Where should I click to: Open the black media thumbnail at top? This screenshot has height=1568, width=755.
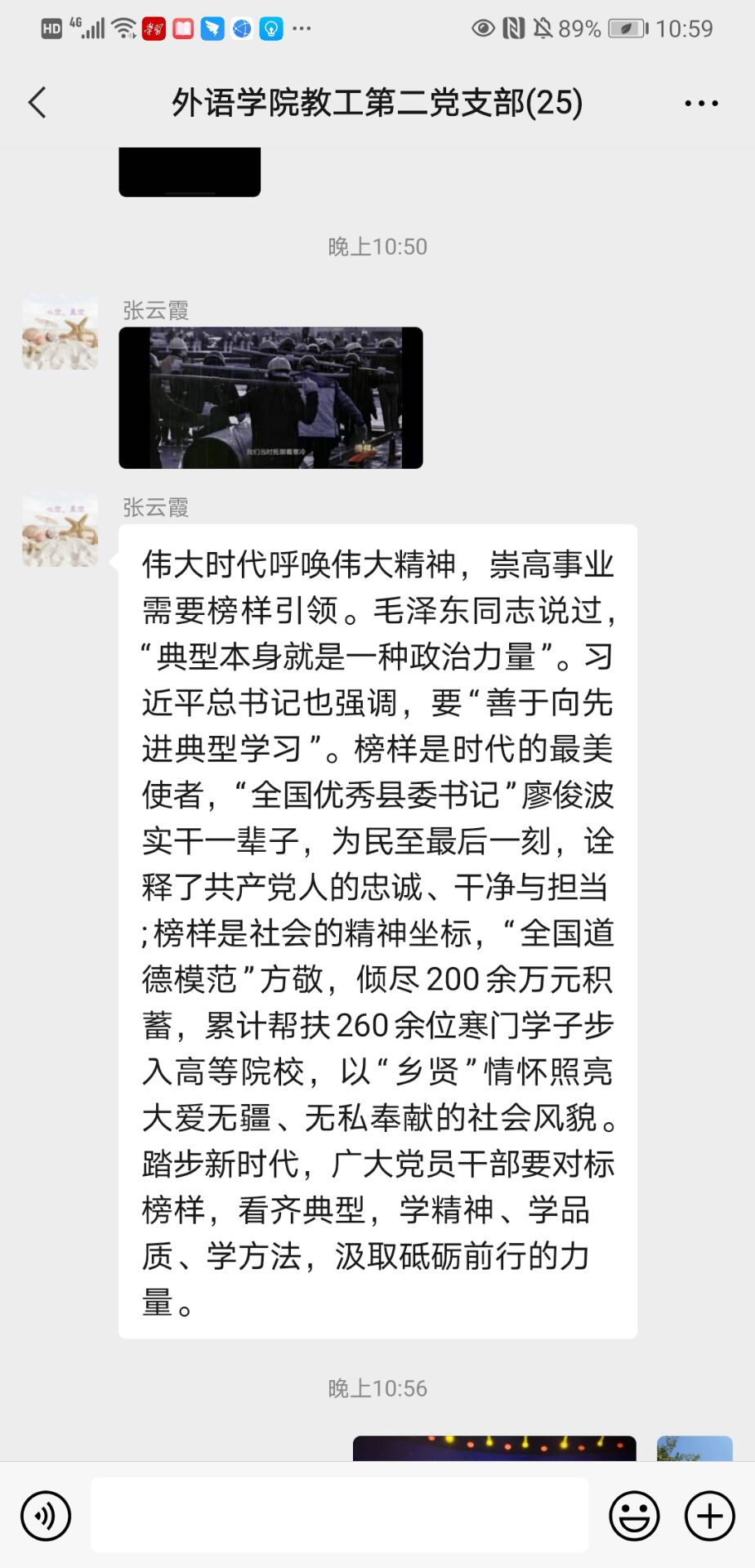point(190,171)
